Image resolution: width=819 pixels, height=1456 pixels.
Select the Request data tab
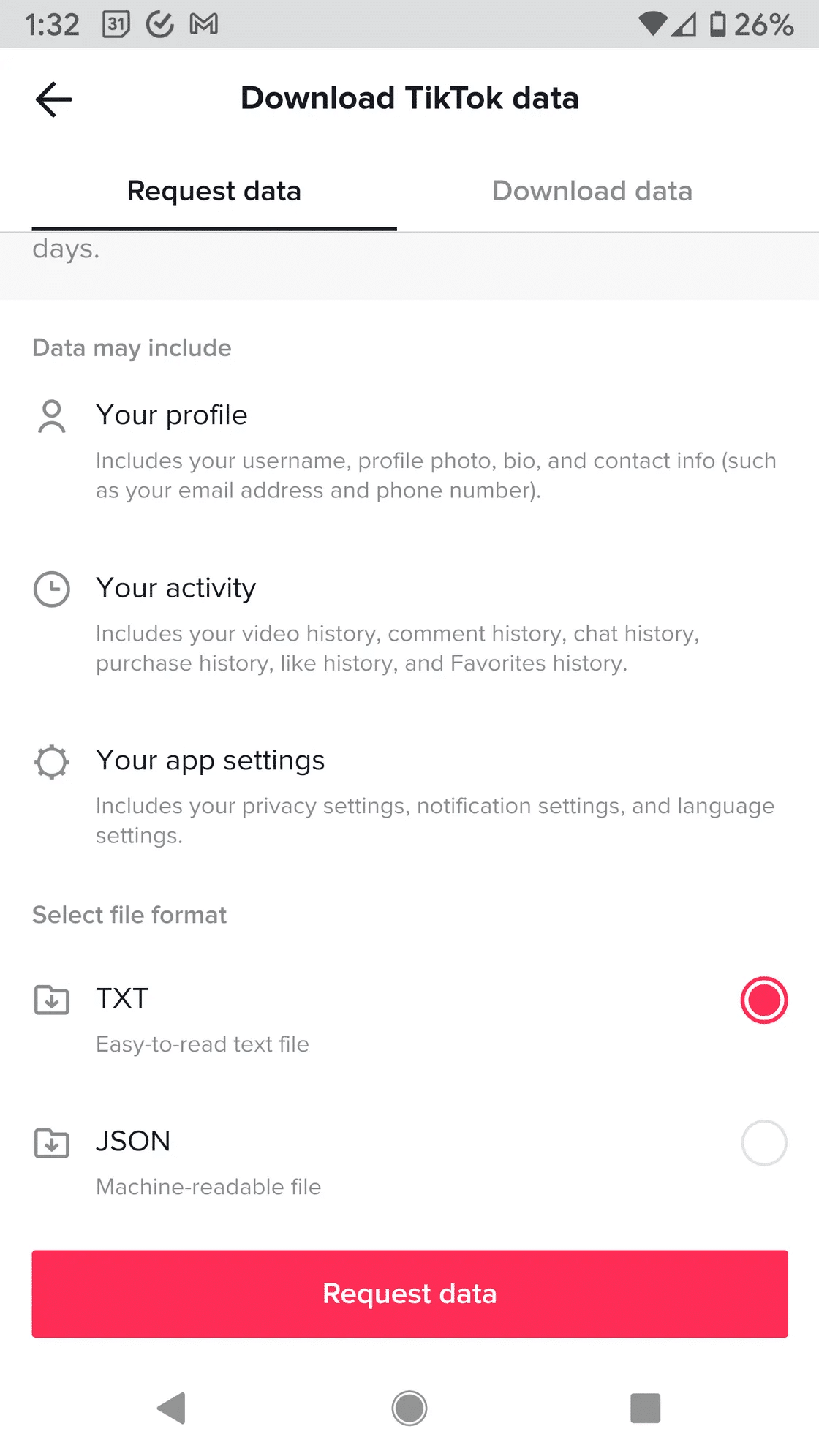(x=214, y=192)
